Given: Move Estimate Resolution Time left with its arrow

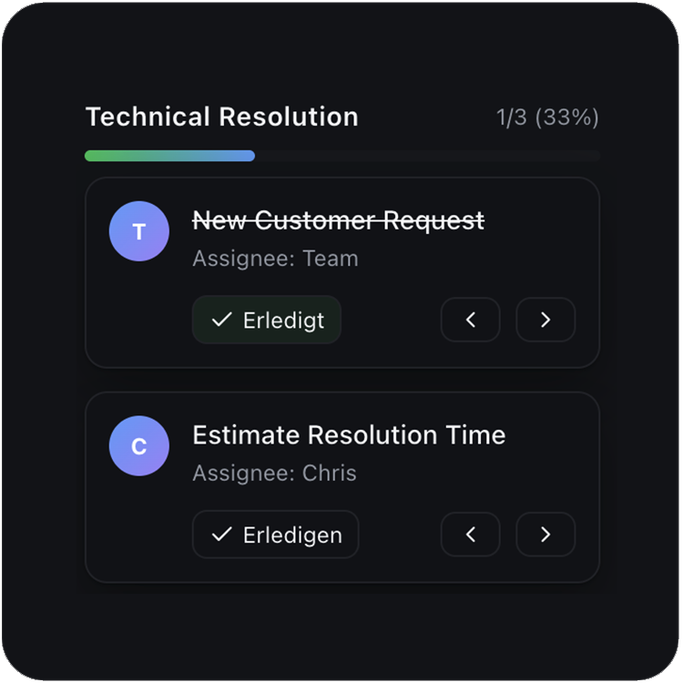Looking at the screenshot, I should point(470,535).
